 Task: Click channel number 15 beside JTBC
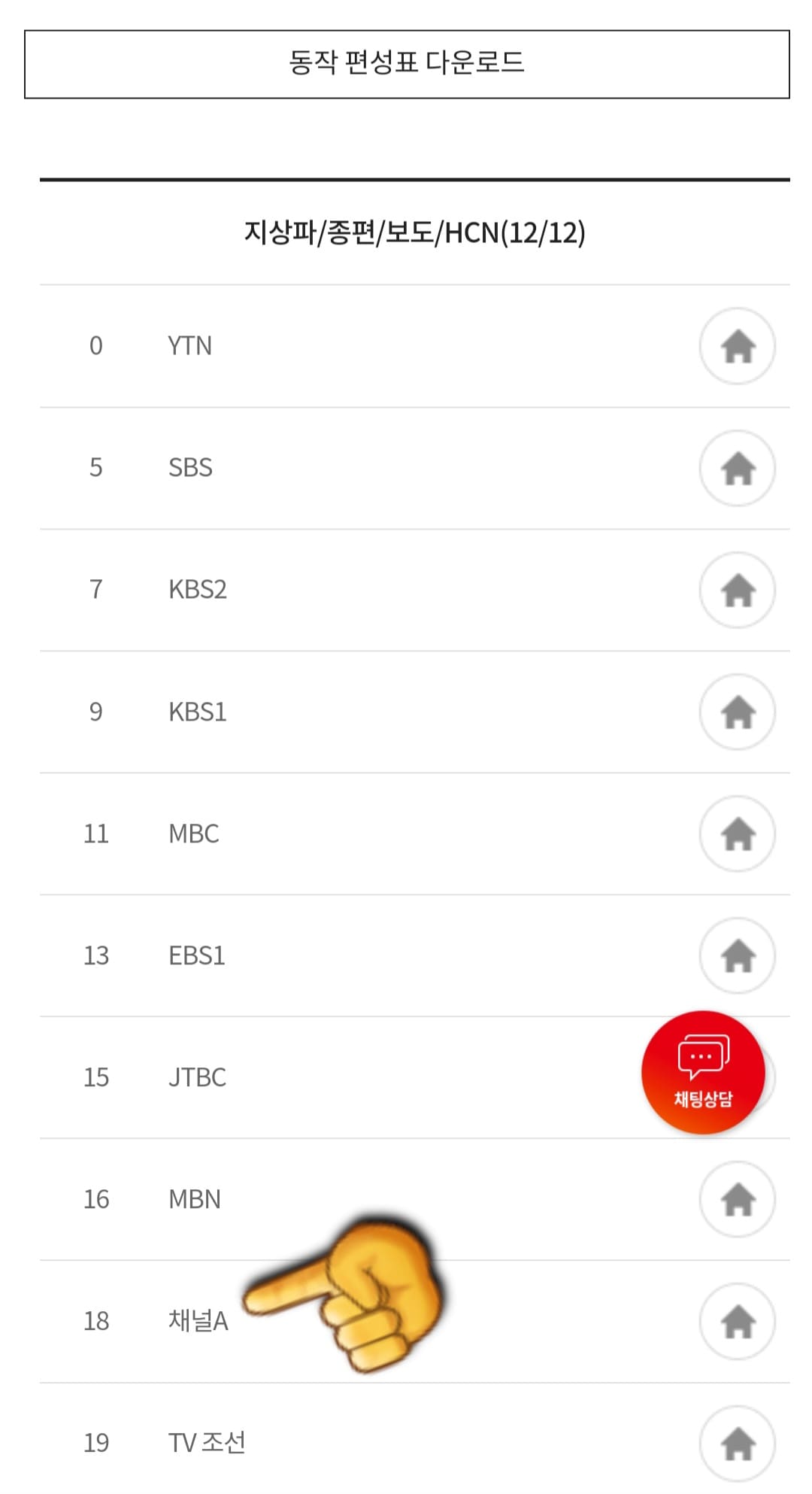(96, 1077)
